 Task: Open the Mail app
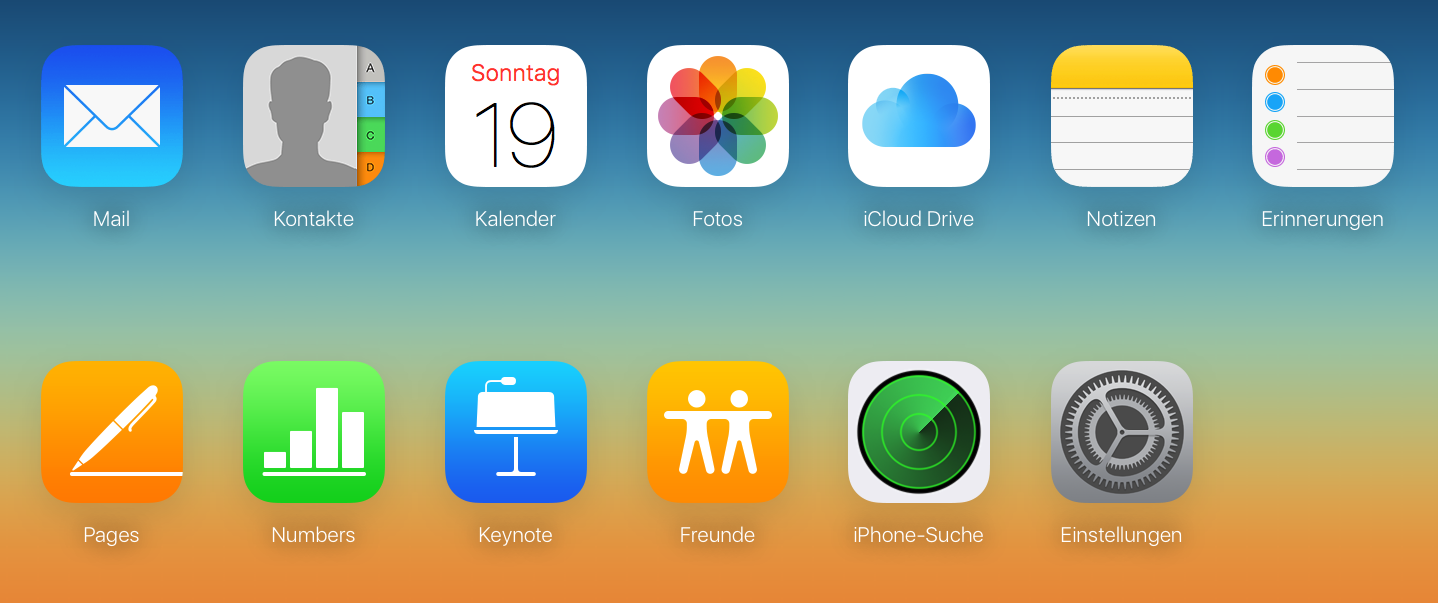[x=112, y=116]
